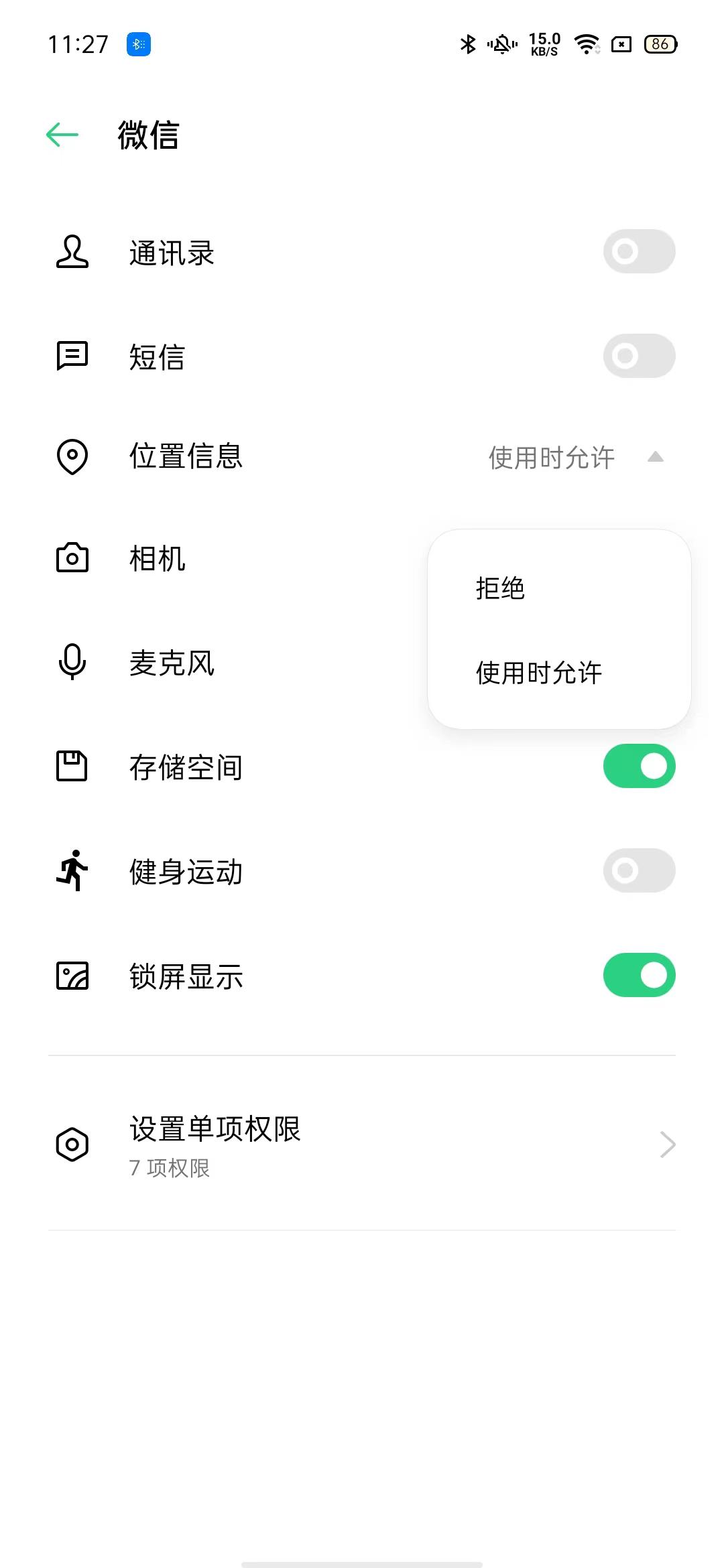
Task: Select 拒绝 in the location popup
Action: click(x=501, y=588)
